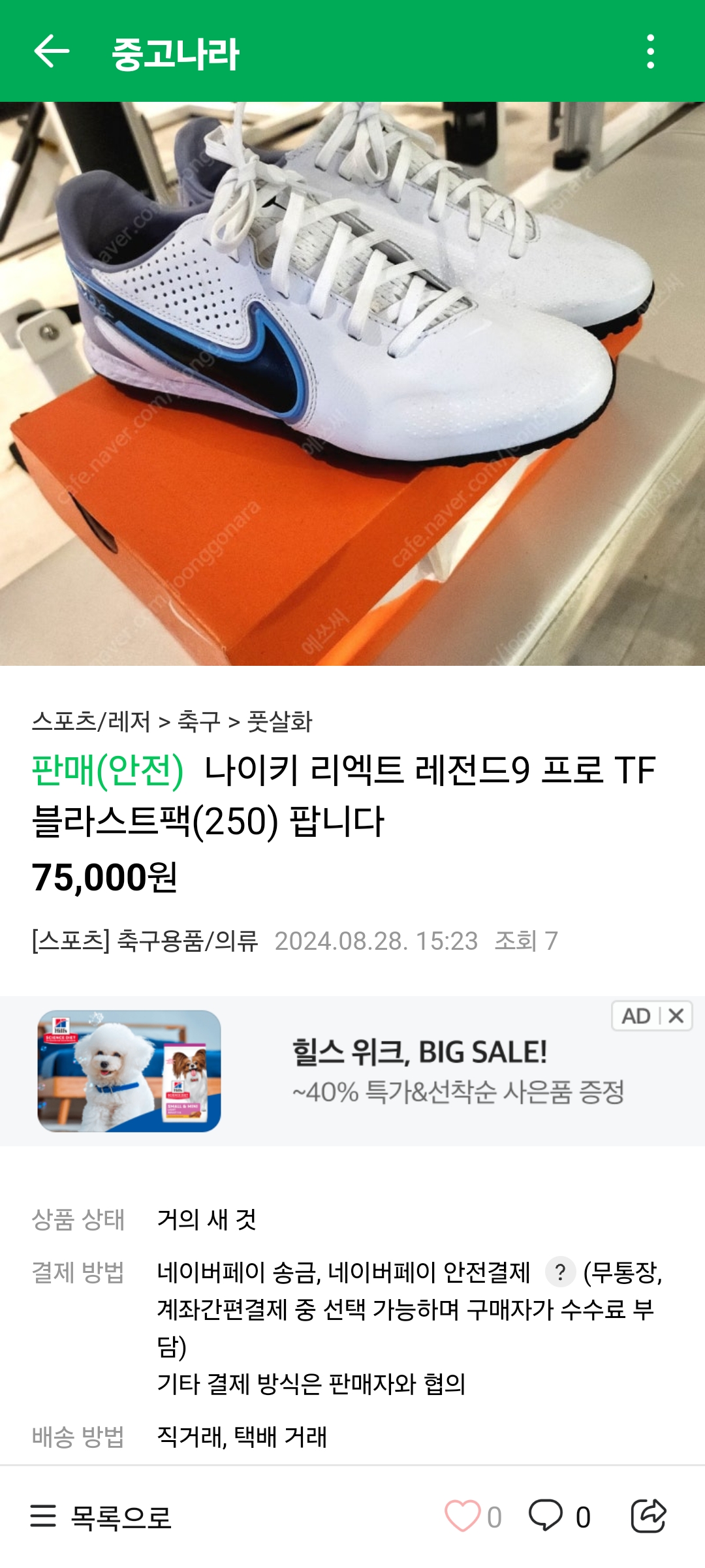Like this listing with the heart
The height and width of the screenshot is (1568, 705).
(462, 1516)
